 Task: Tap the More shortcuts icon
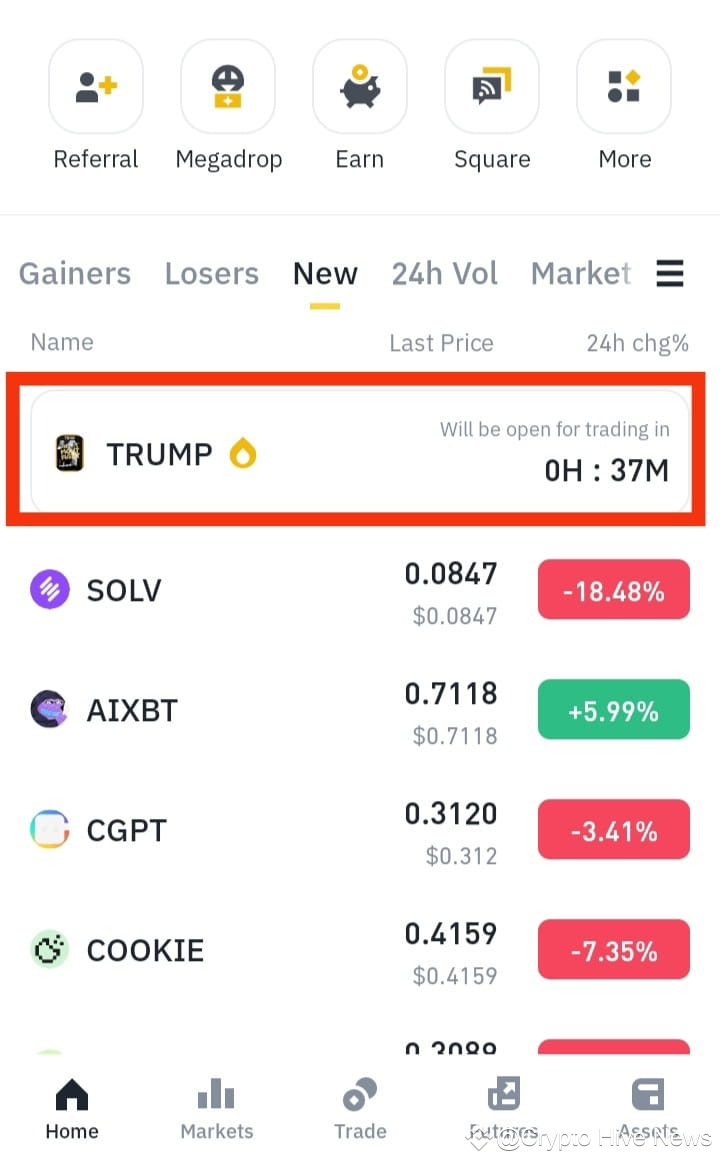(x=624, y=86)
